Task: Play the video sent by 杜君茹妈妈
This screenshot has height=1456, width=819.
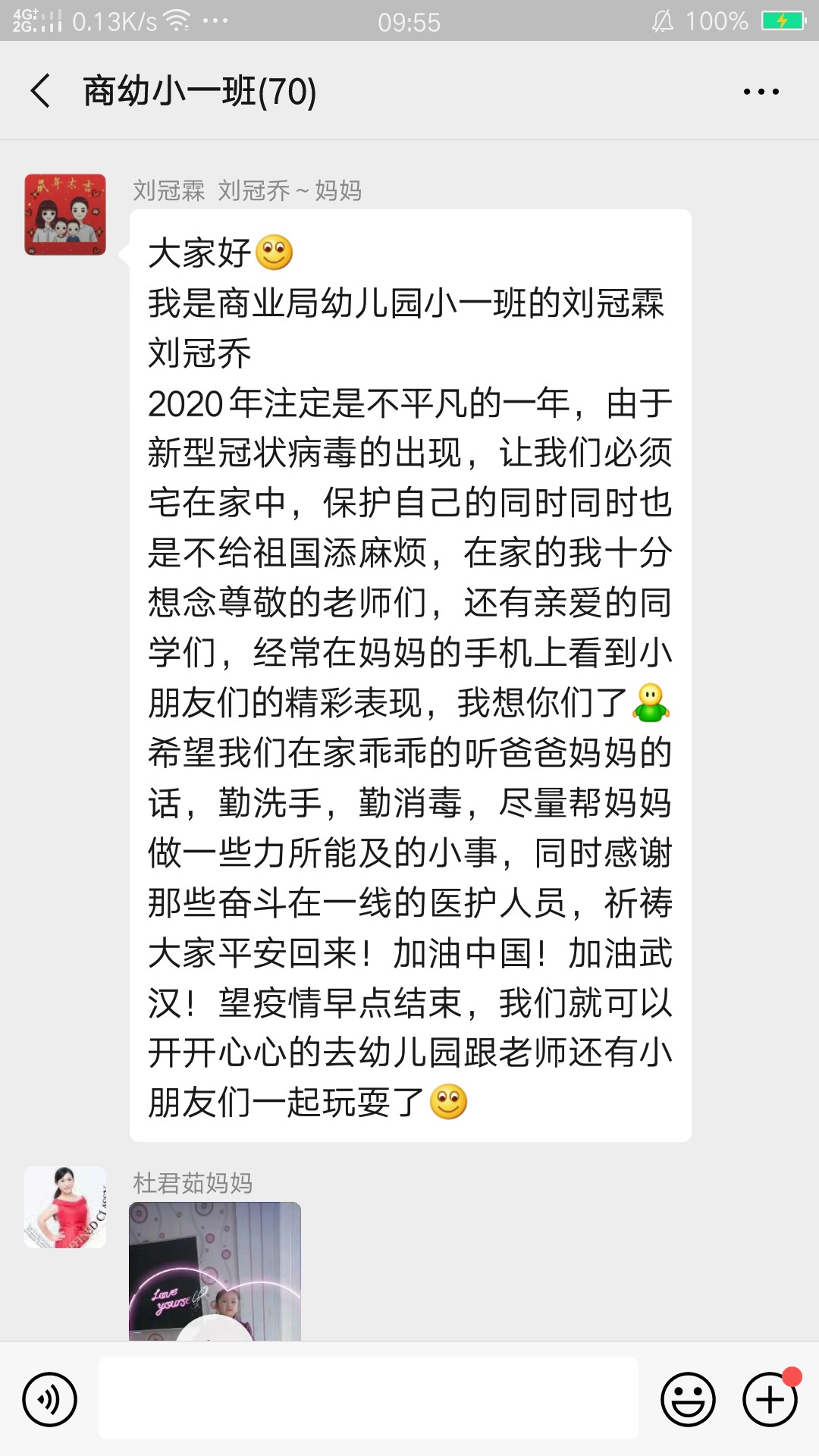Action: pyautogui.click(x=215, y=1272)
